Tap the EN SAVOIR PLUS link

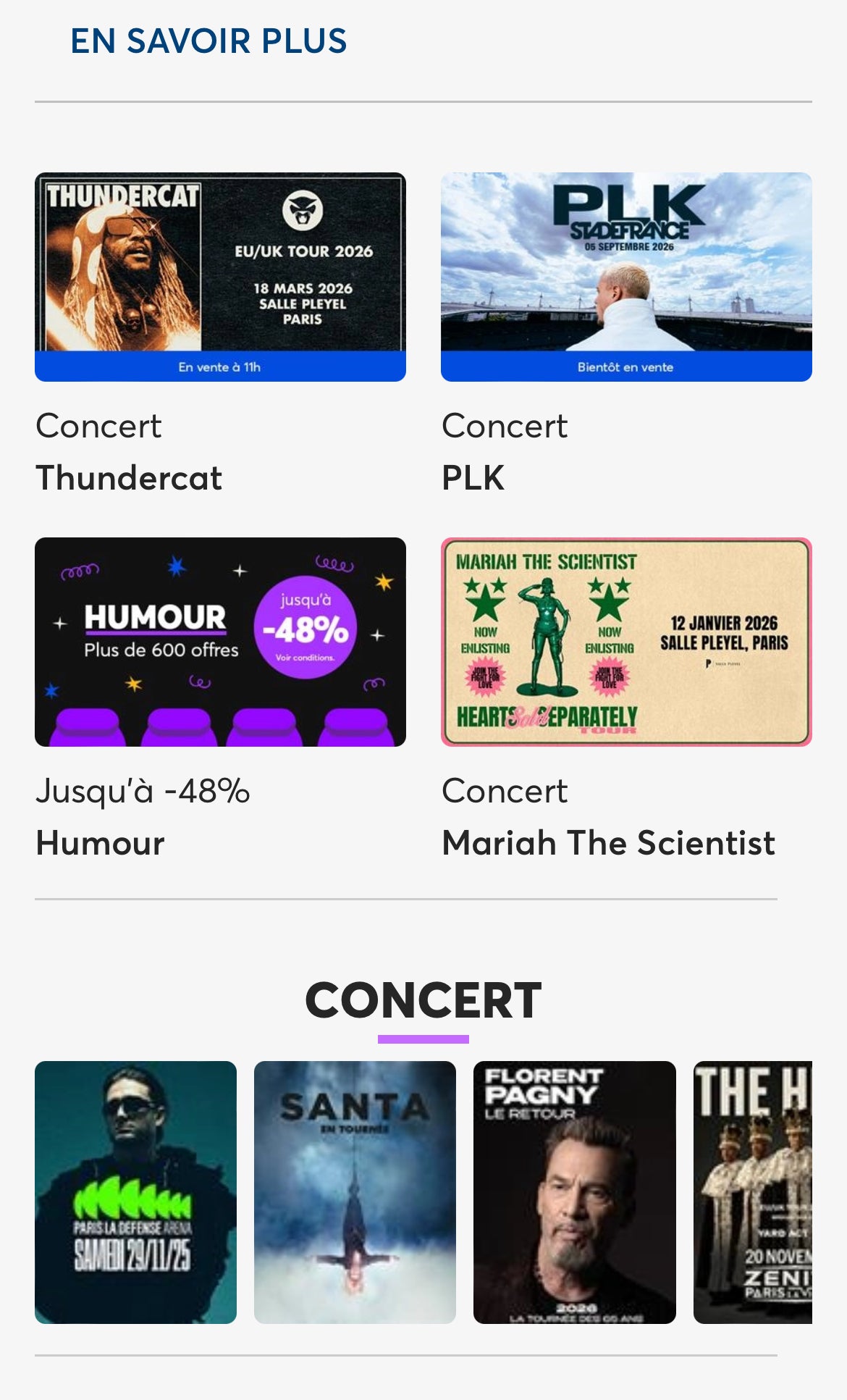[x=208, y=41]
